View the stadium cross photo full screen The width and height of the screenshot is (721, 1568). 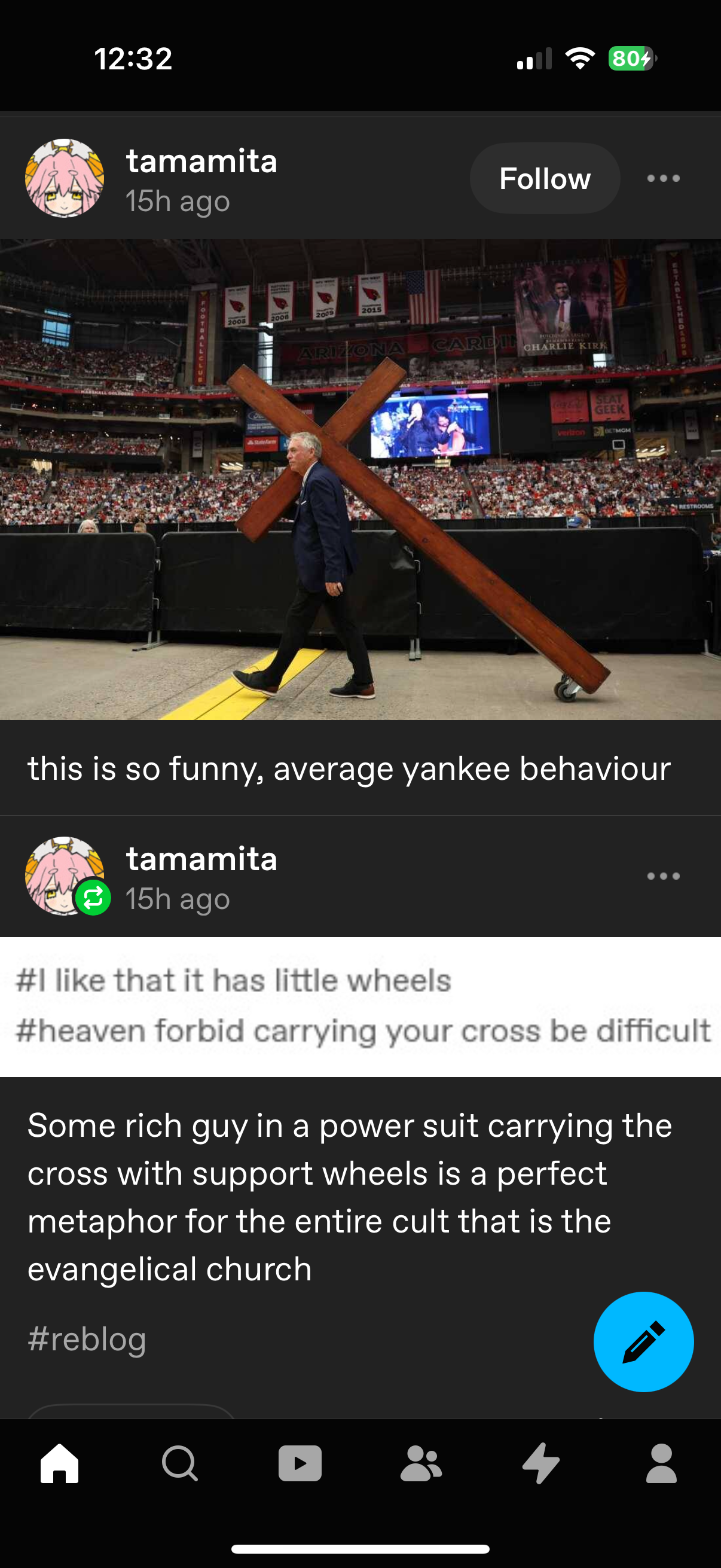[360, 479]
